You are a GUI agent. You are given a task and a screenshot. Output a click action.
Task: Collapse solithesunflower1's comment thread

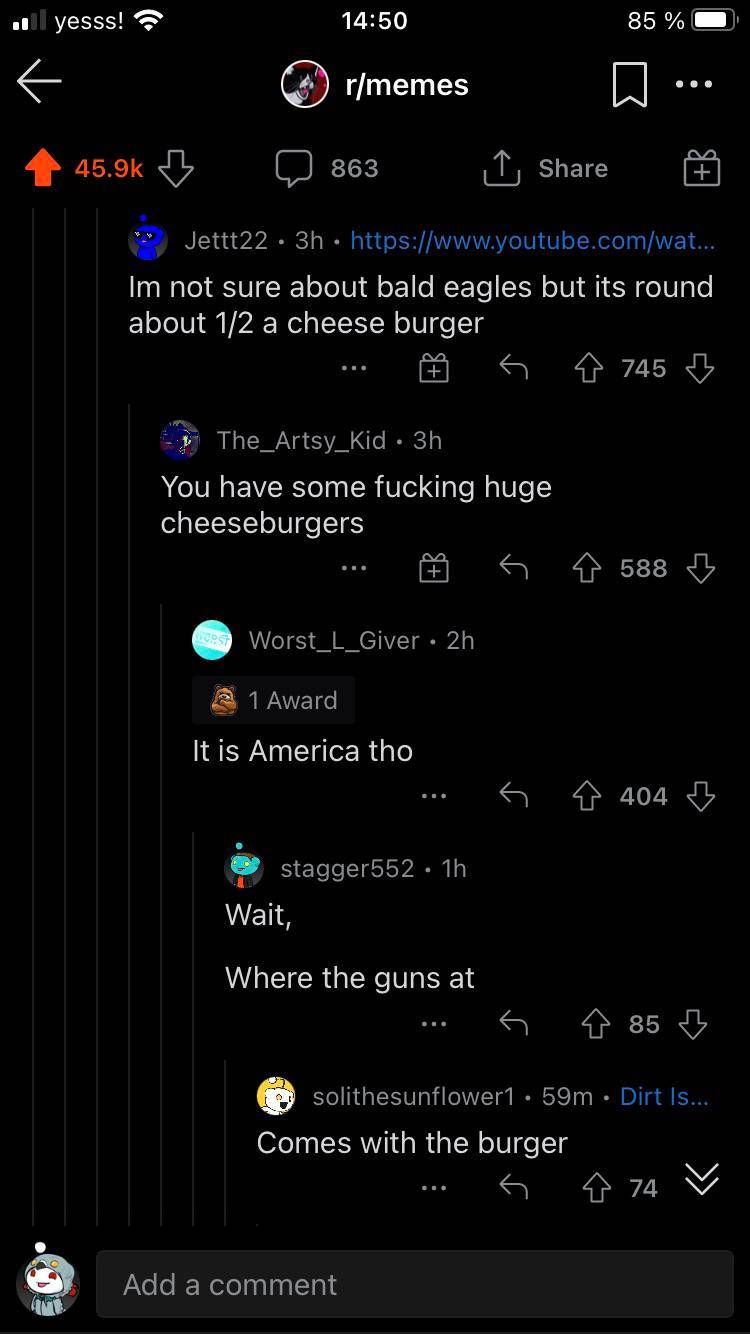701,1180
